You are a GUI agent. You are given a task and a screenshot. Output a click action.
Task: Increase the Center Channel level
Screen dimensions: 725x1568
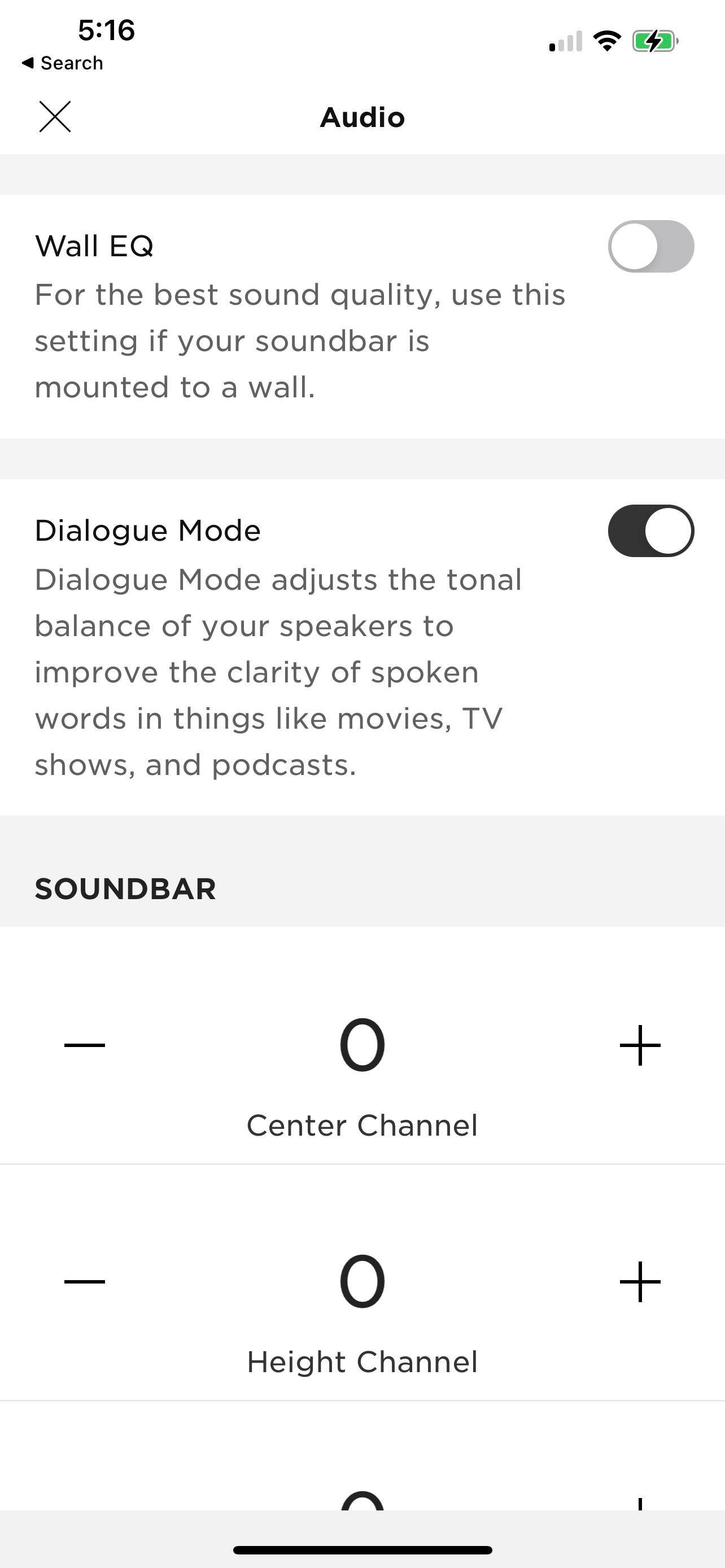640,1045
